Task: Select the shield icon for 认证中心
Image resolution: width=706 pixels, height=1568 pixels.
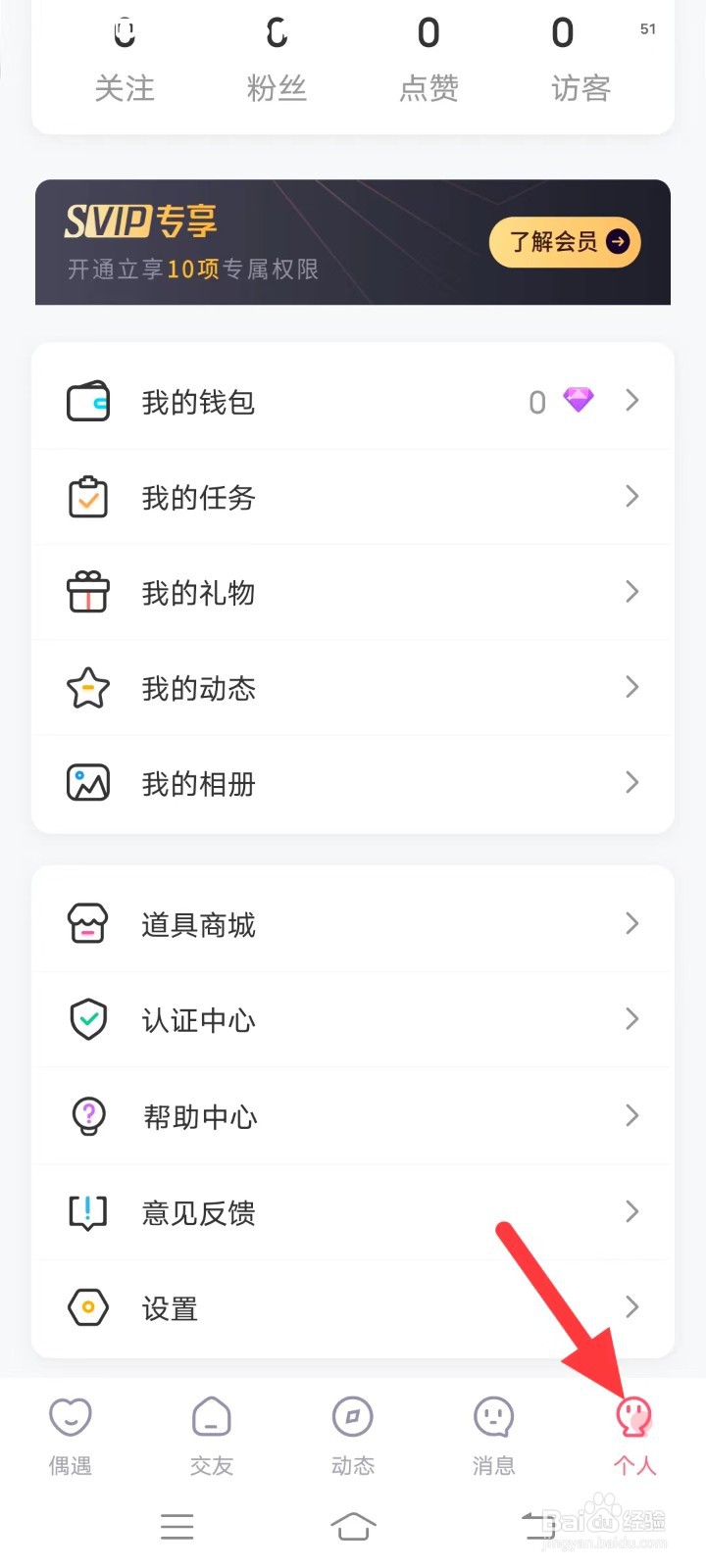Action: [x=87, y=1018]
